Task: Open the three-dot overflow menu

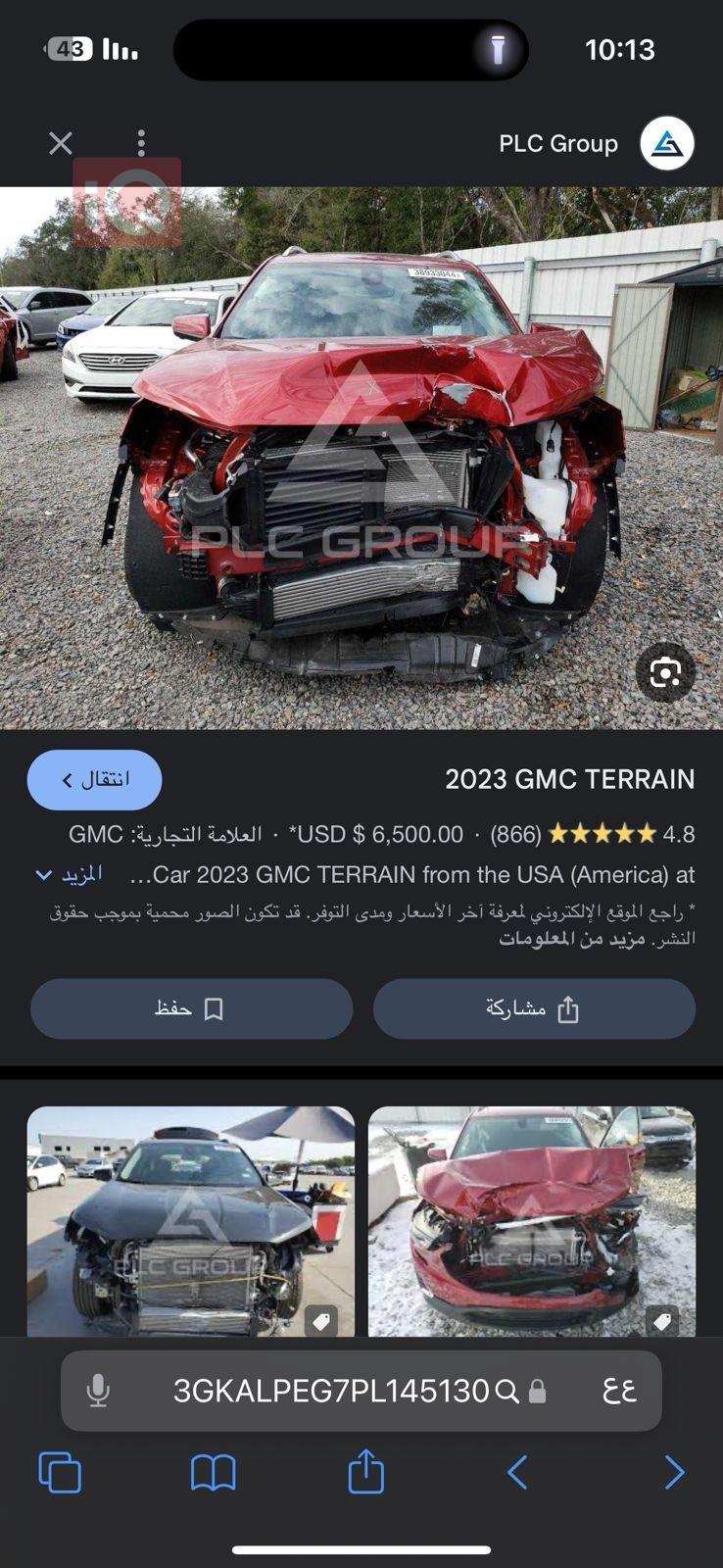Action: 141,143
